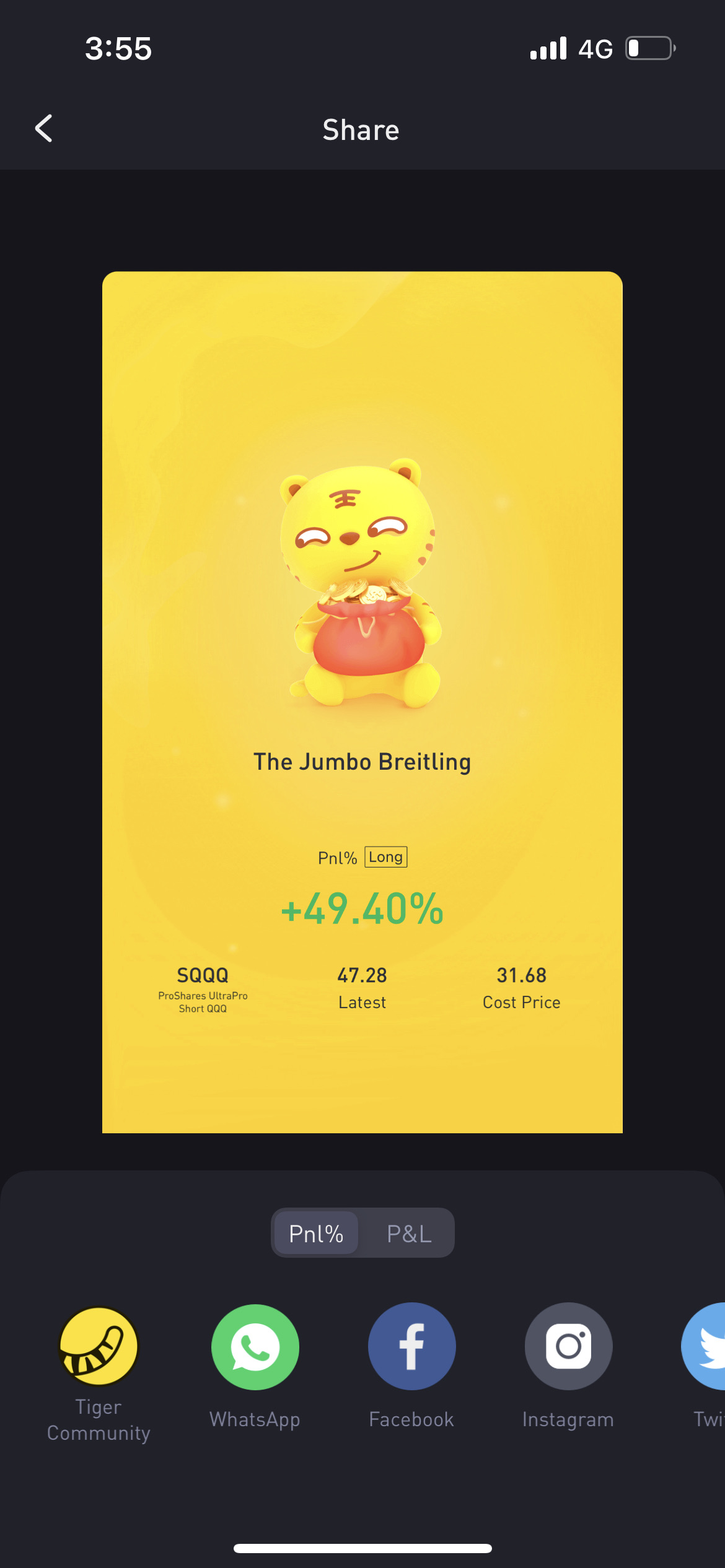
Task: Share the card on Instagram
Action: point(568,1347)
